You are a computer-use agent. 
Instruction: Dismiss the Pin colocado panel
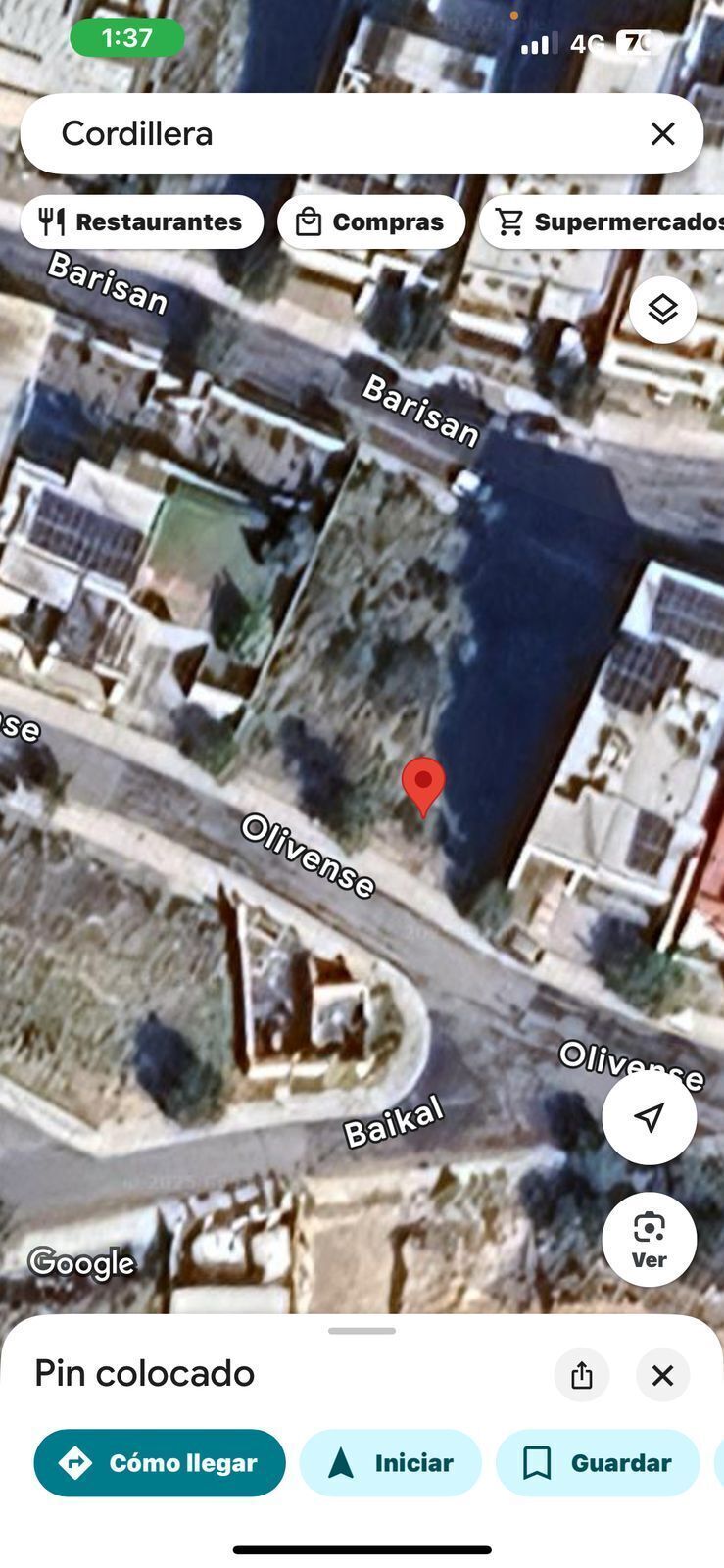click(x=662, y=1375)
